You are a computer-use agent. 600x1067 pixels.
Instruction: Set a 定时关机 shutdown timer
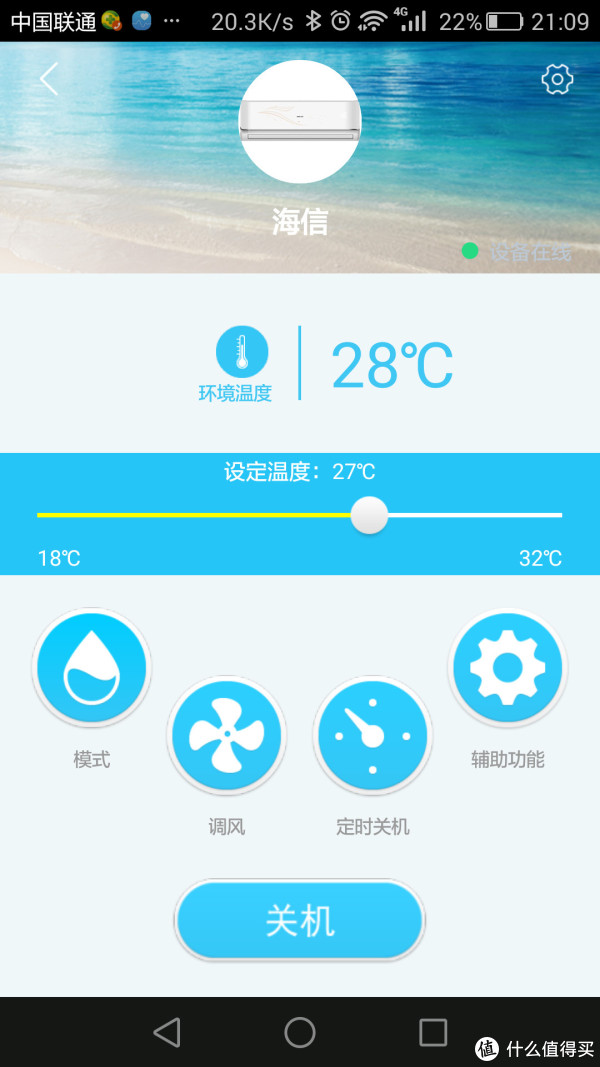373,735
